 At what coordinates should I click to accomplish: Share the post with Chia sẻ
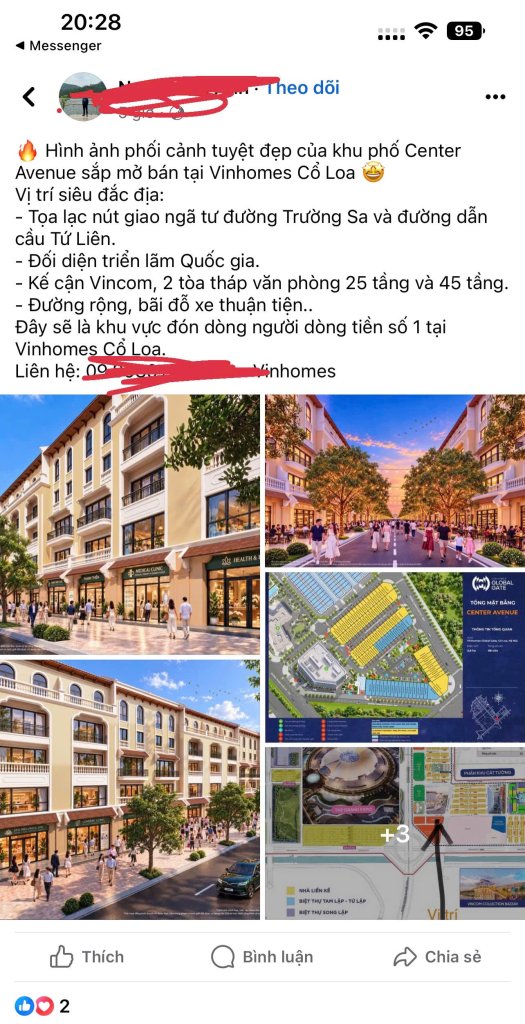point(437,957)
